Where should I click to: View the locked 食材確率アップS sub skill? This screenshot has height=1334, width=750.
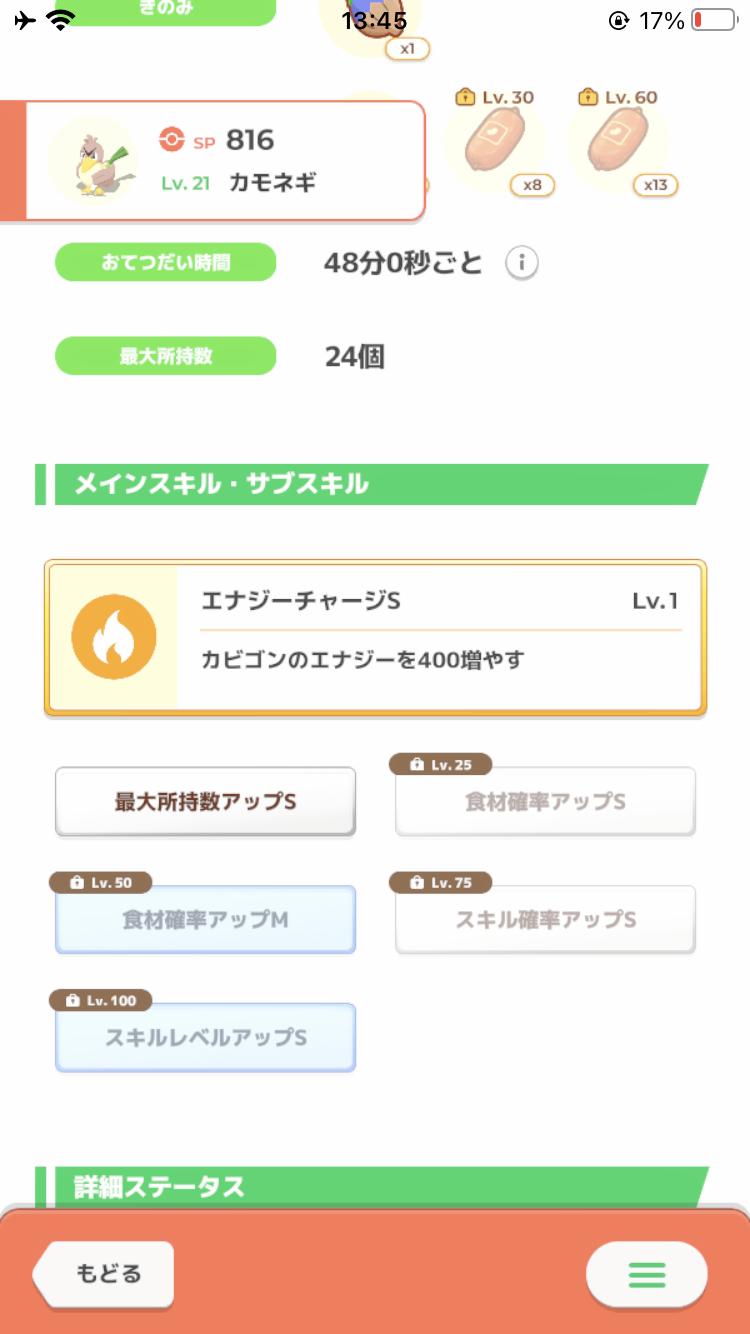pos(545,802)
